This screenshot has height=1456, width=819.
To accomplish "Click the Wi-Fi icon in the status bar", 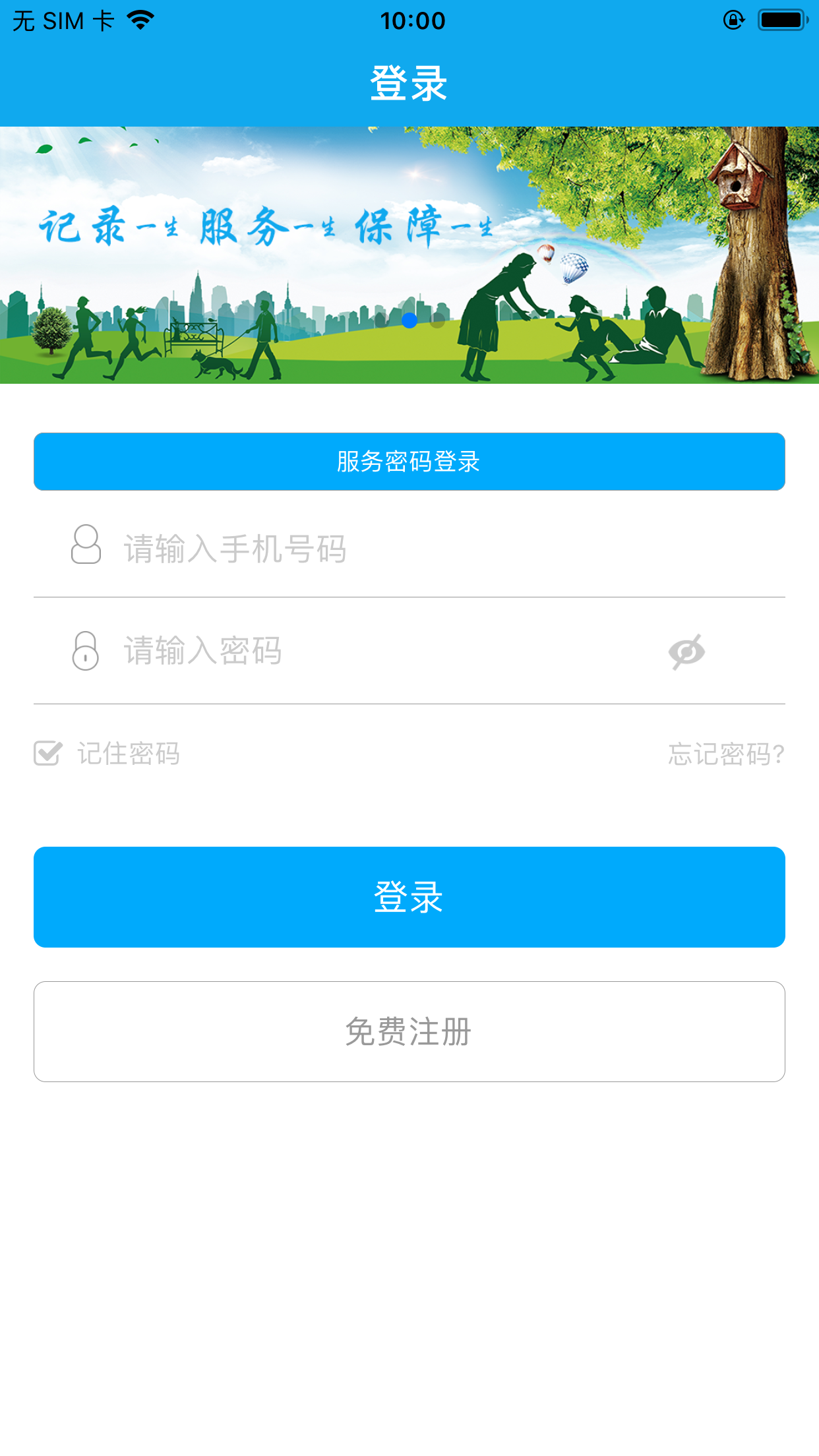I will [x=138, y=18].
